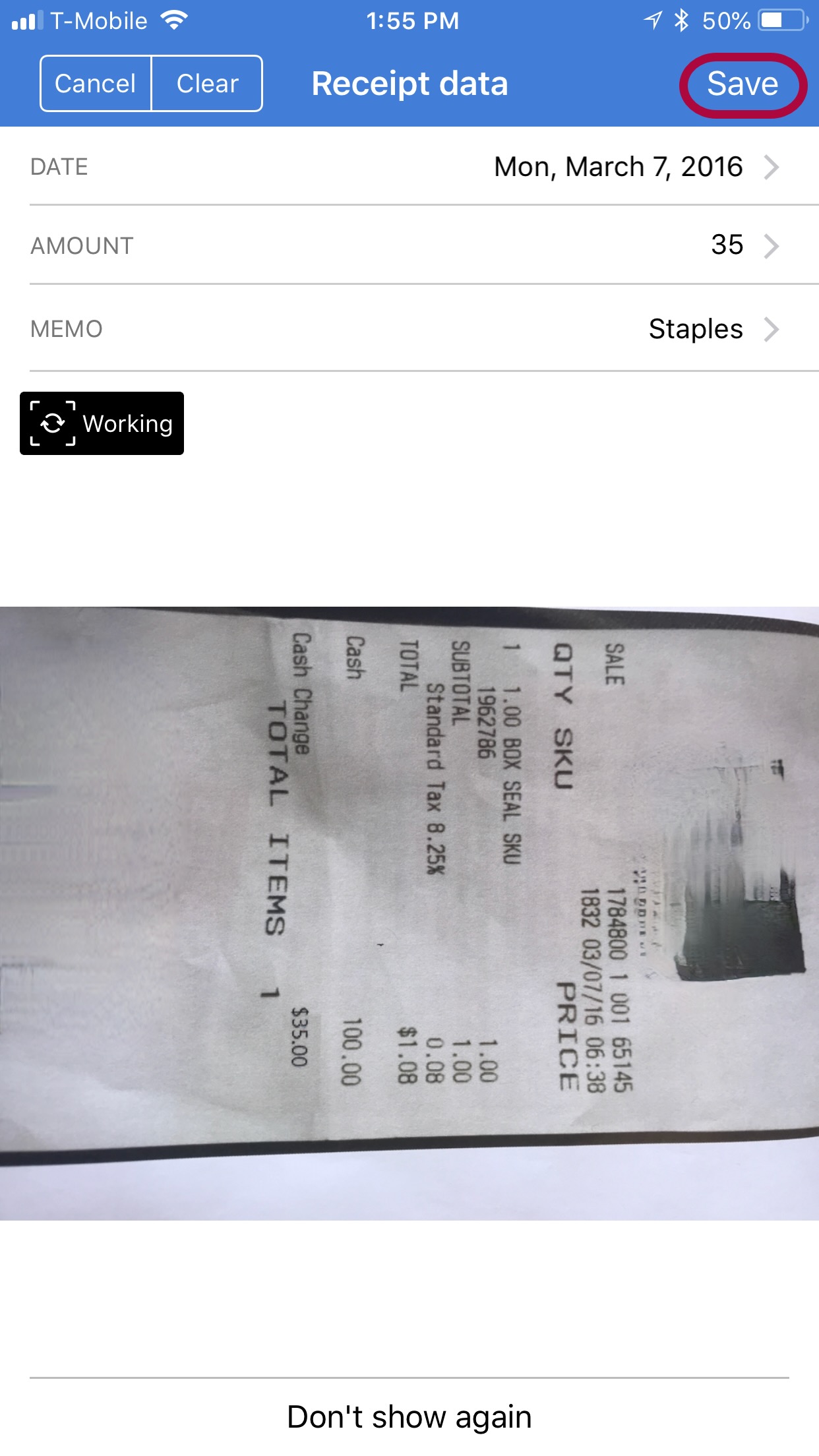Open the MEMO field showing Staples
Screen dimensions: 819x1456
click(x=422, y=328)
